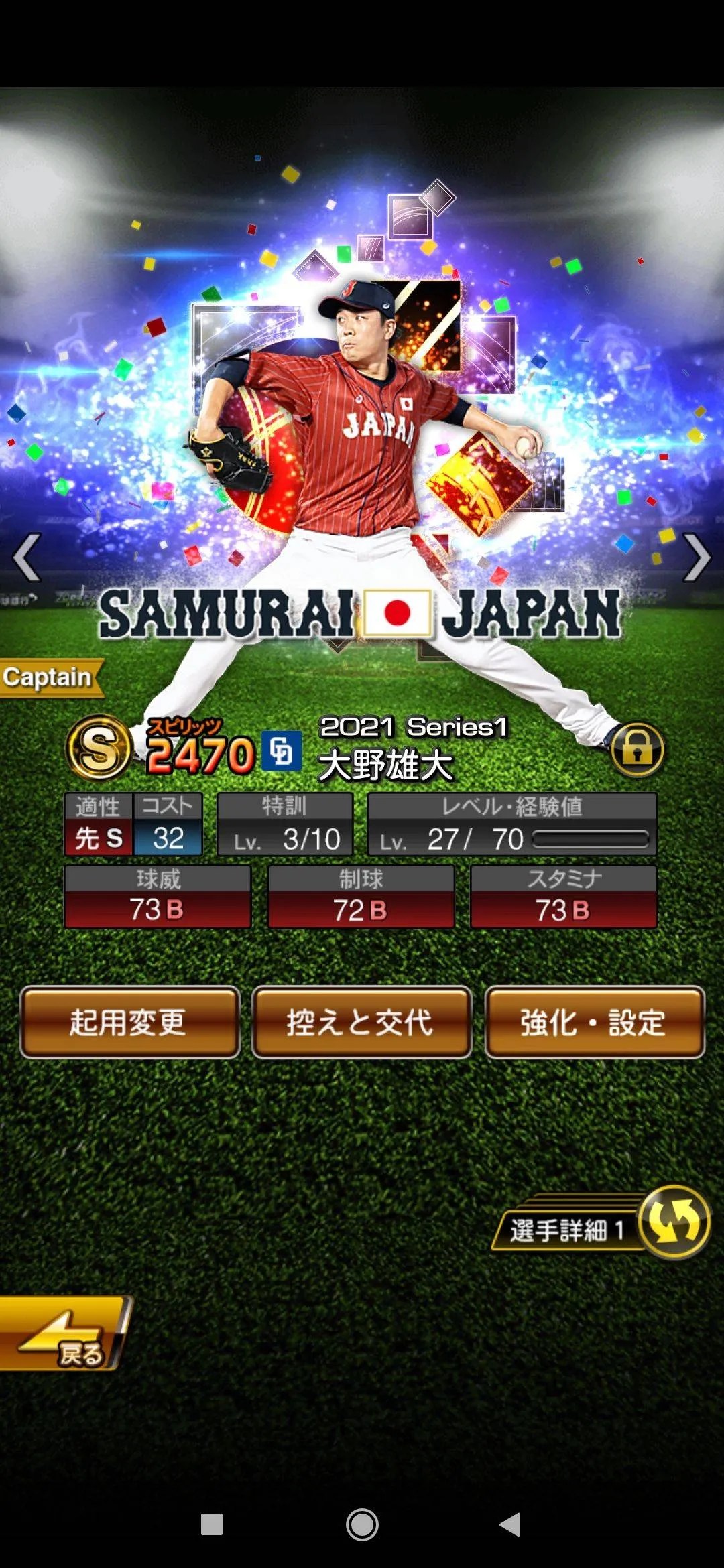The height and width of the screenshot is (1568, 724).
Task: Show the previous player with left arrow
Action: click(27, 558)
